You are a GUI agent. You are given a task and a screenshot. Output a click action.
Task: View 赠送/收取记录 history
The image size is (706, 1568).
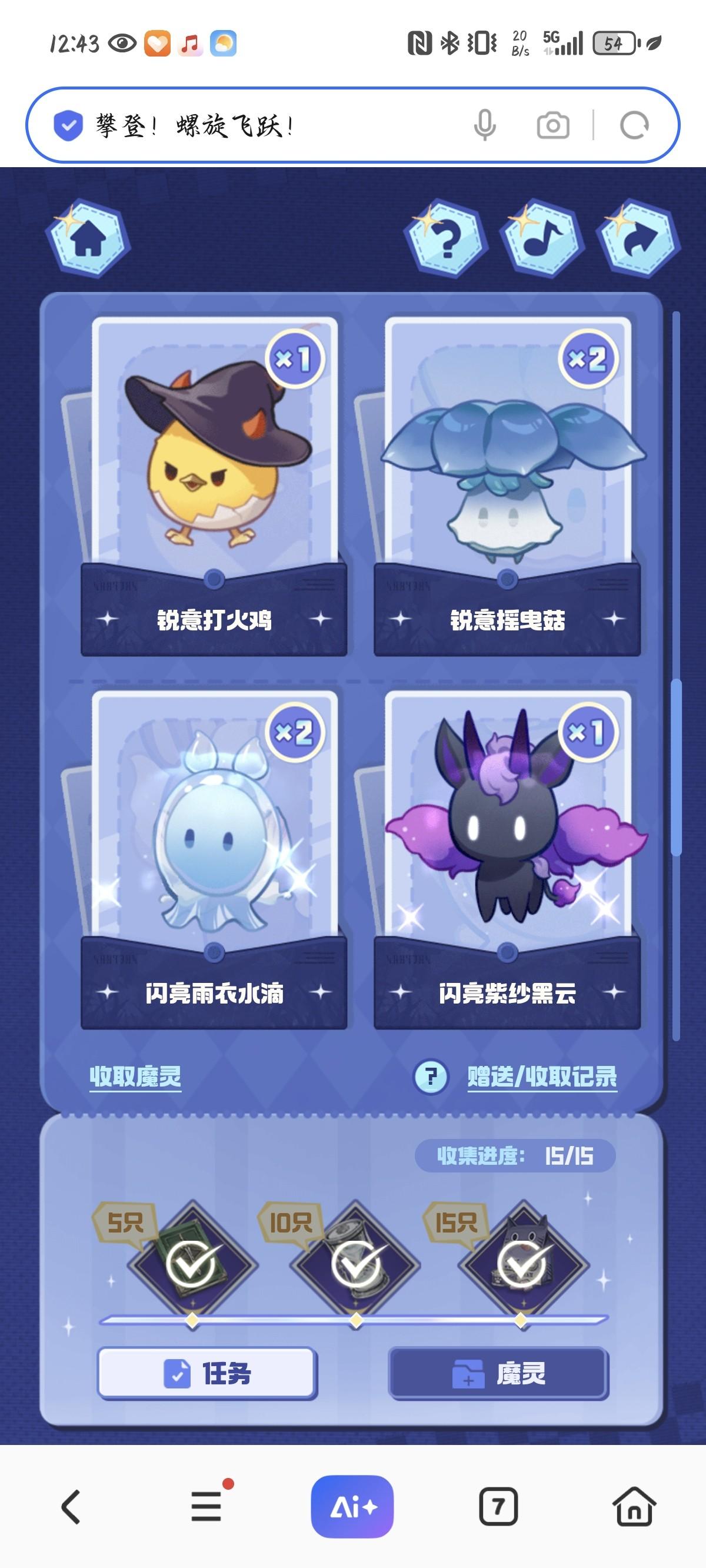point(542,1076)
